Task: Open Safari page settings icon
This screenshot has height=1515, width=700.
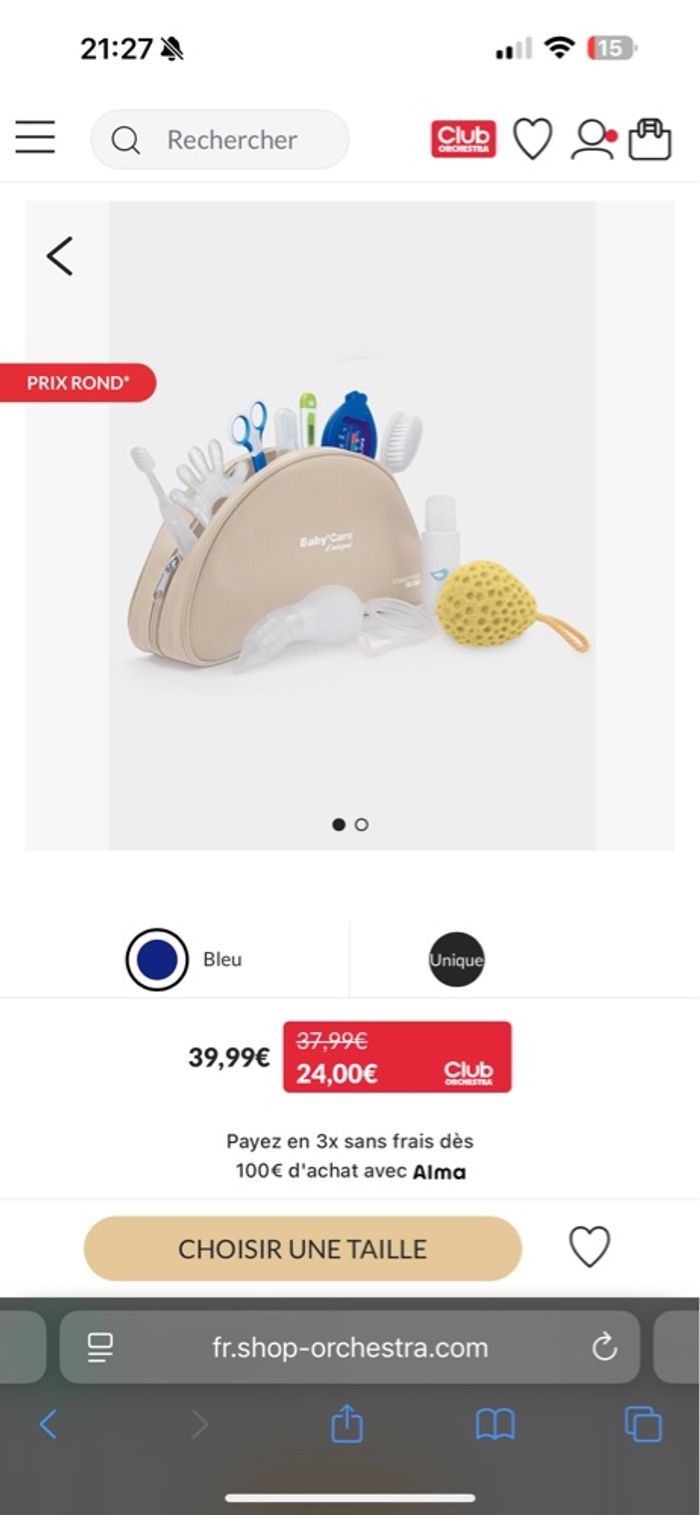Action: (100, 1348)
